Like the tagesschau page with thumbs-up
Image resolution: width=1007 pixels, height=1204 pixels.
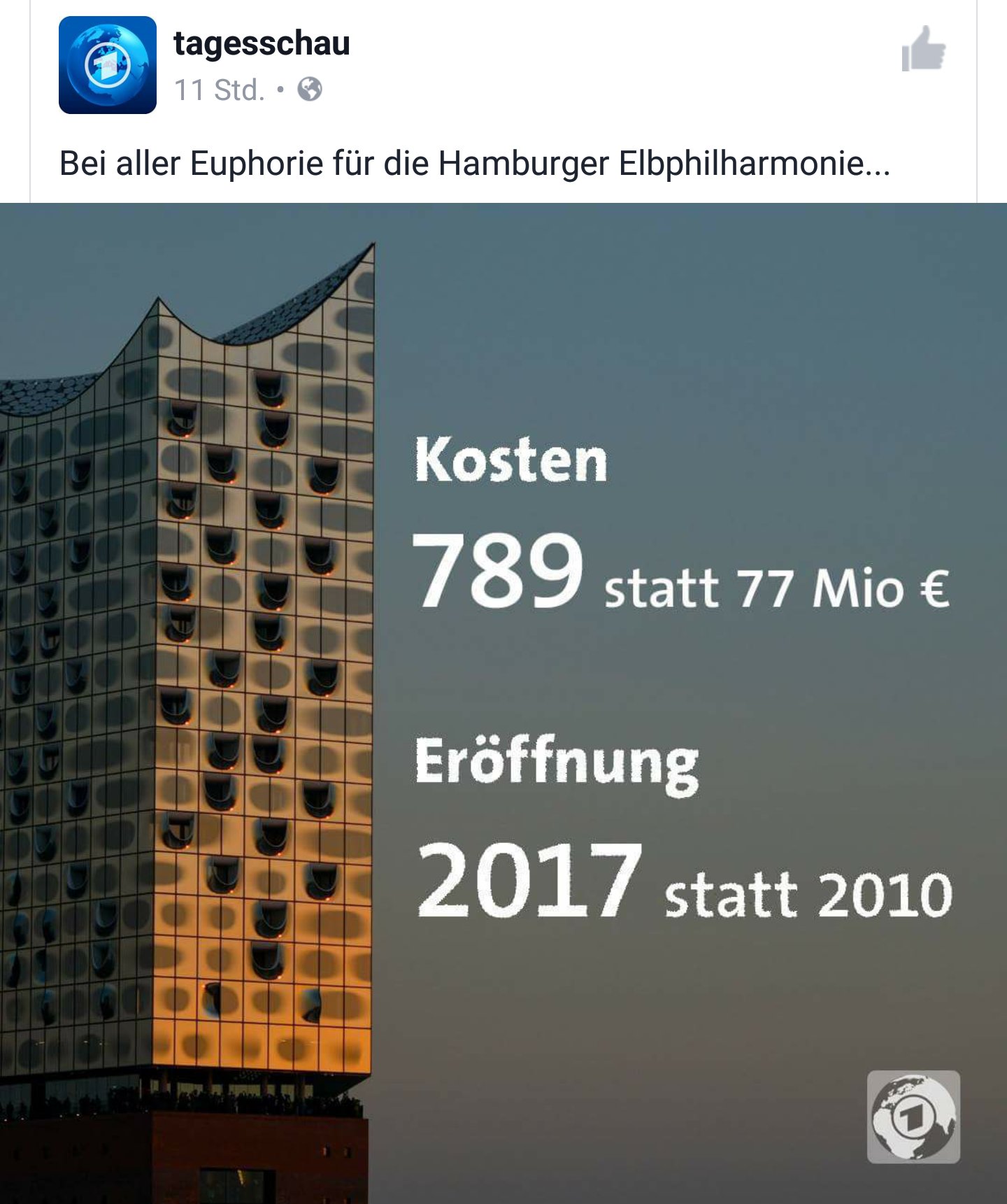pos(923,49)
